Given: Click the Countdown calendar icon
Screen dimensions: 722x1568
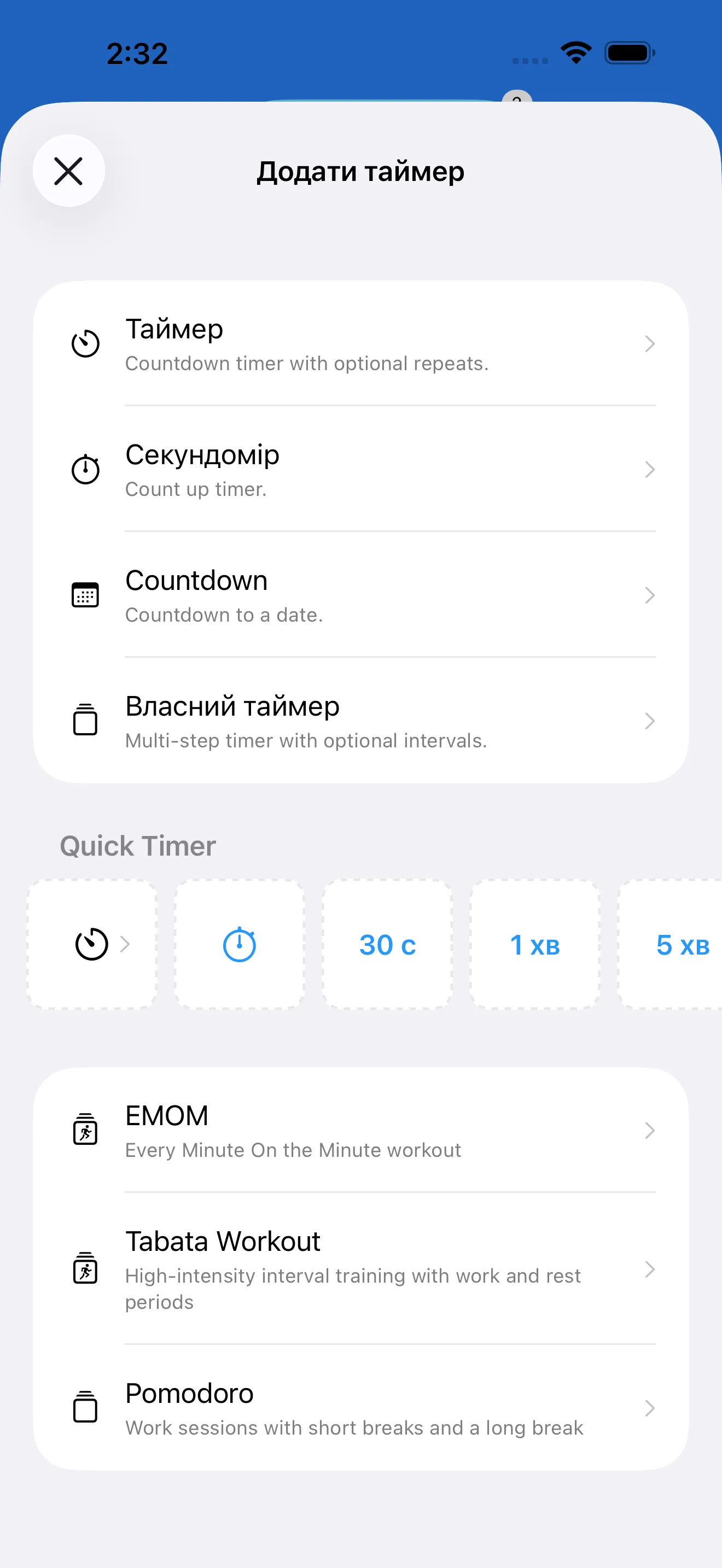Looking at the screenshot, I should tap(85, 595).
